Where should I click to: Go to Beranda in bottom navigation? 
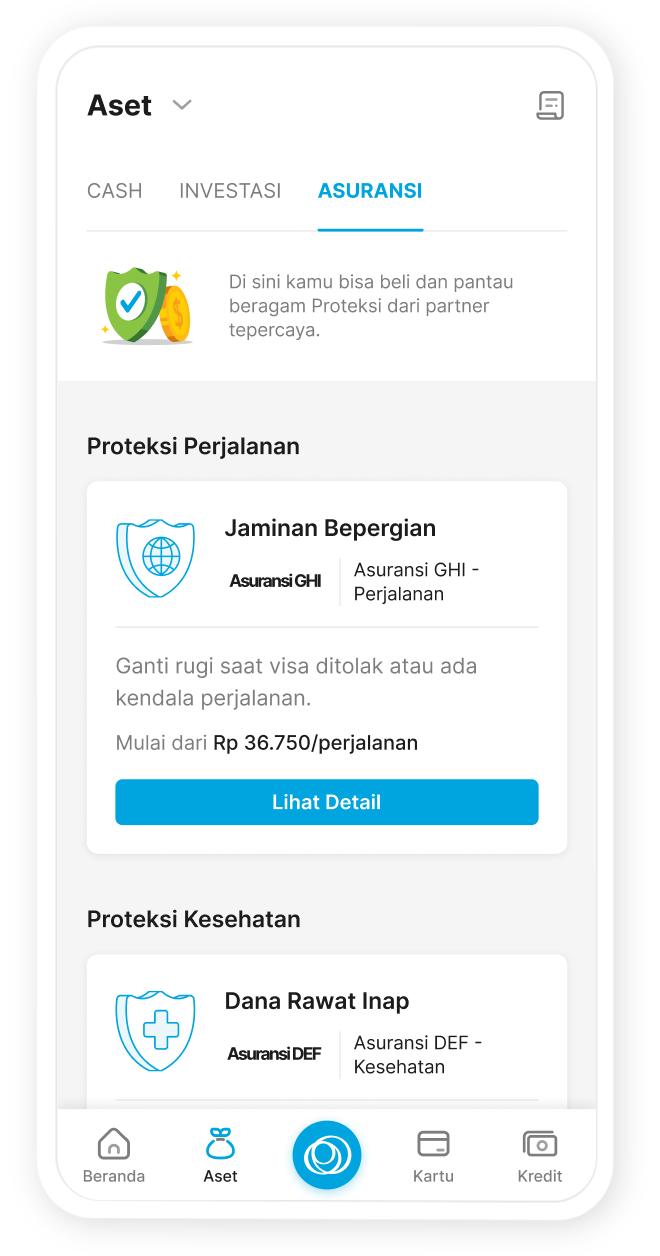pyautogui.click(x=114, y=1156)
